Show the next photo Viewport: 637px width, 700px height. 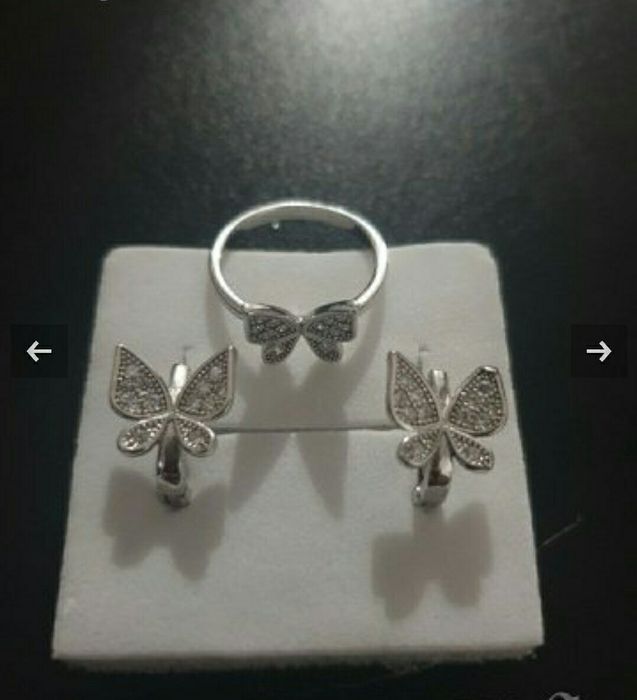point(598,351)
